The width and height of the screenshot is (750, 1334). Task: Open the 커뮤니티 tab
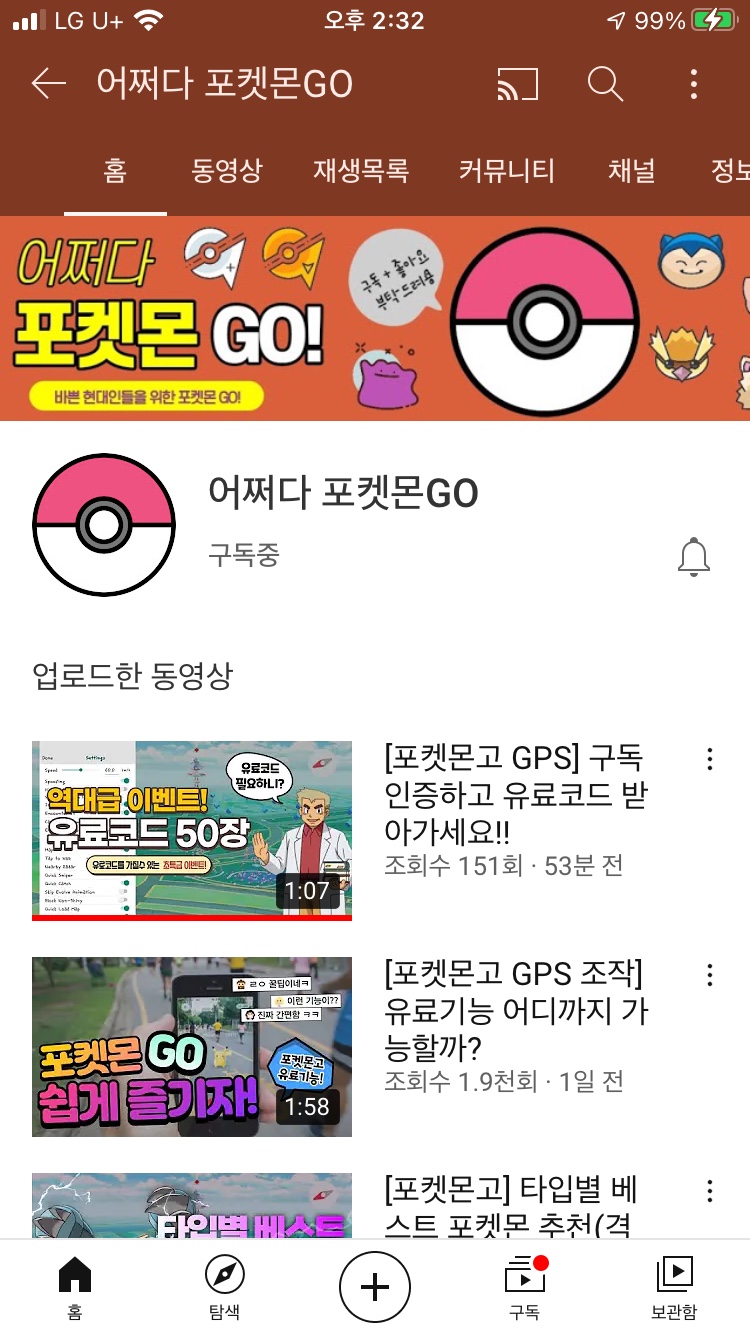click(x=506, y=171)
